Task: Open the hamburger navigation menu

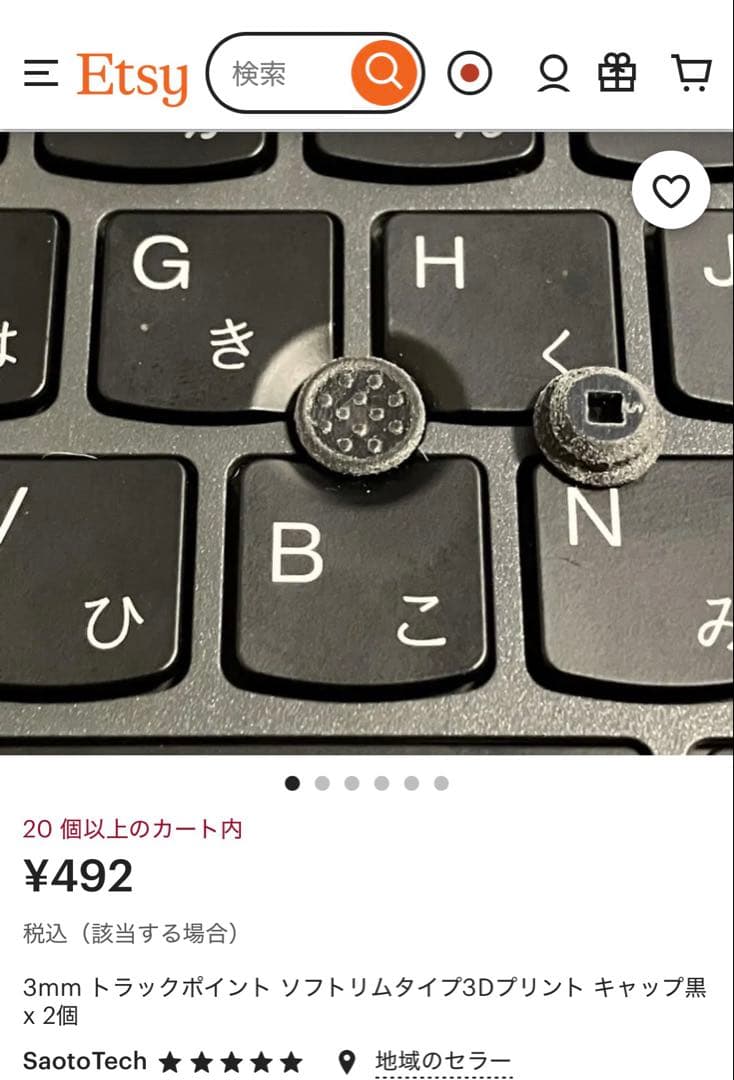Action: [x=40, y=74]
